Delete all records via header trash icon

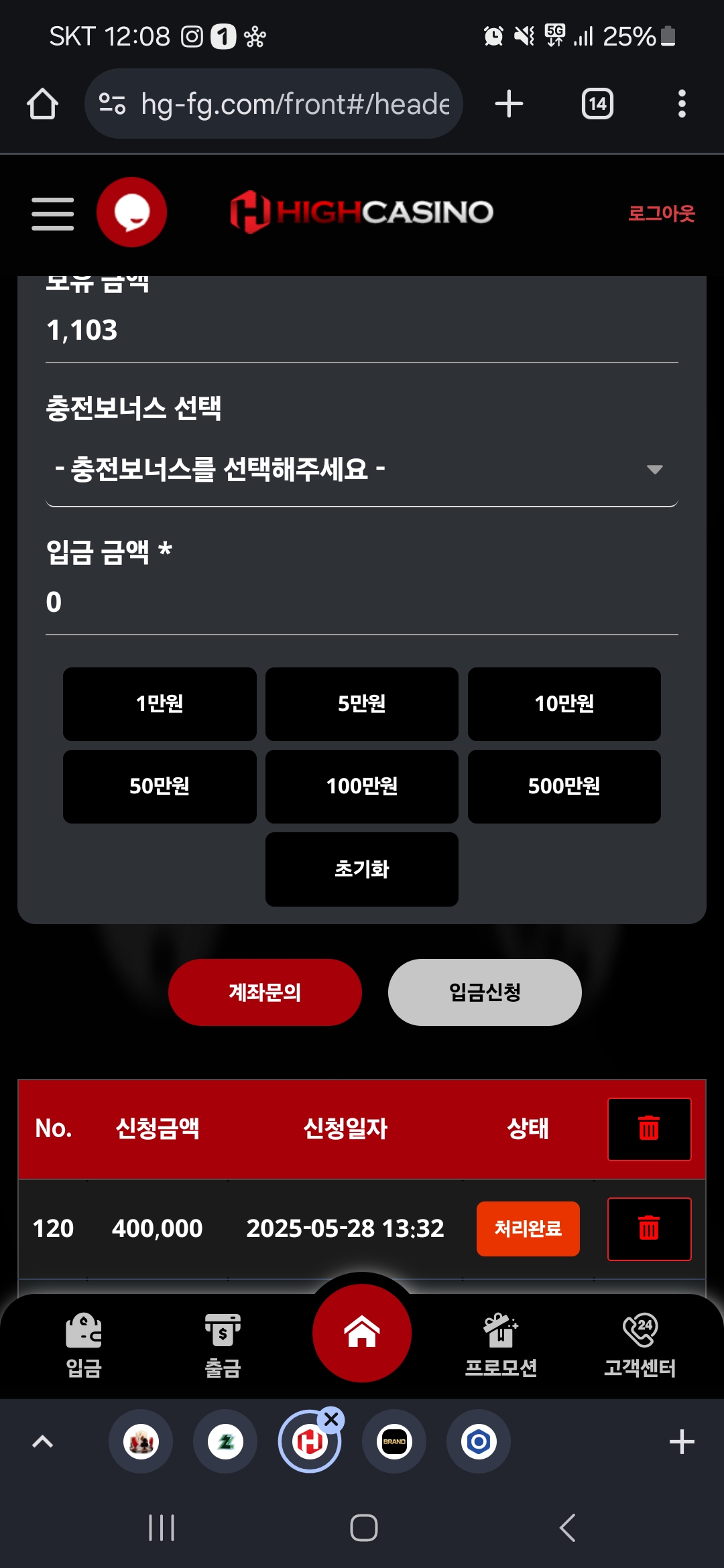pos(649,1128)
